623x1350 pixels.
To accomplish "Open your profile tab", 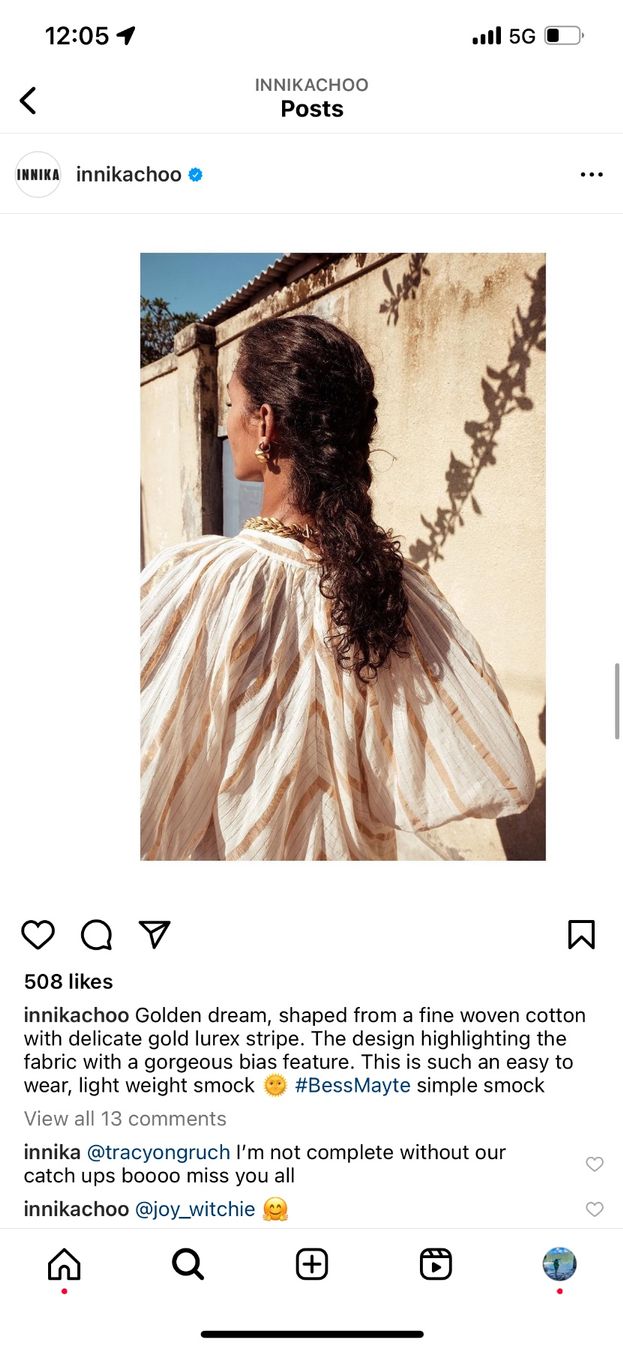I will tap(559, 1265).
